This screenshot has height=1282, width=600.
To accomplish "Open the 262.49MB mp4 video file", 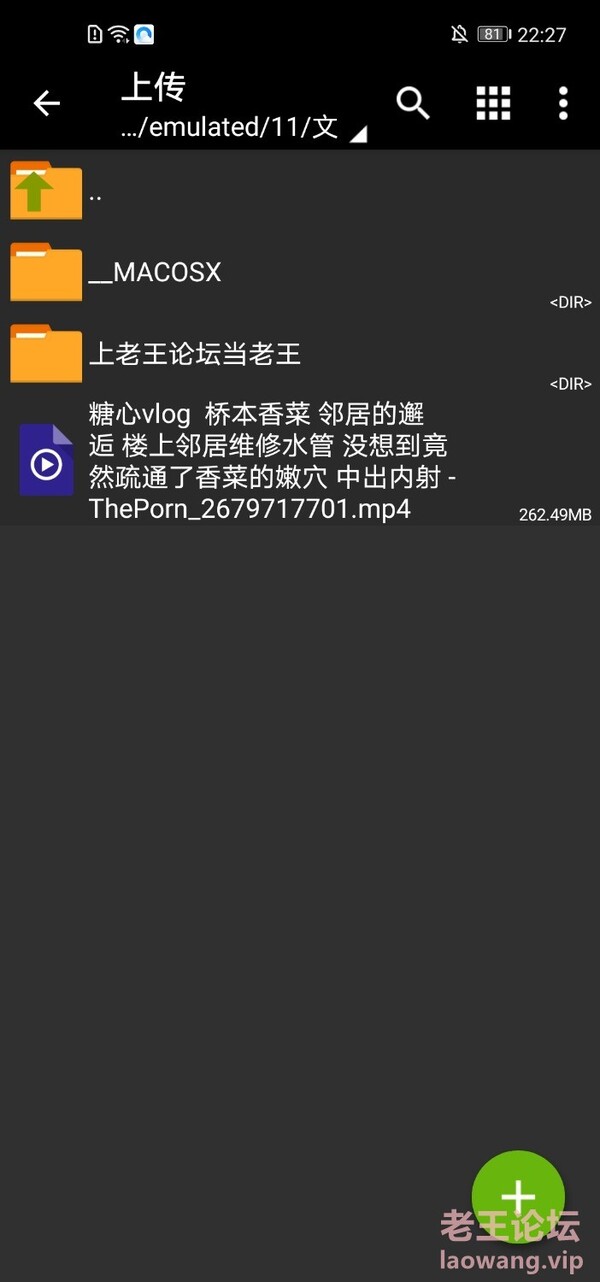I will (300, 460).
